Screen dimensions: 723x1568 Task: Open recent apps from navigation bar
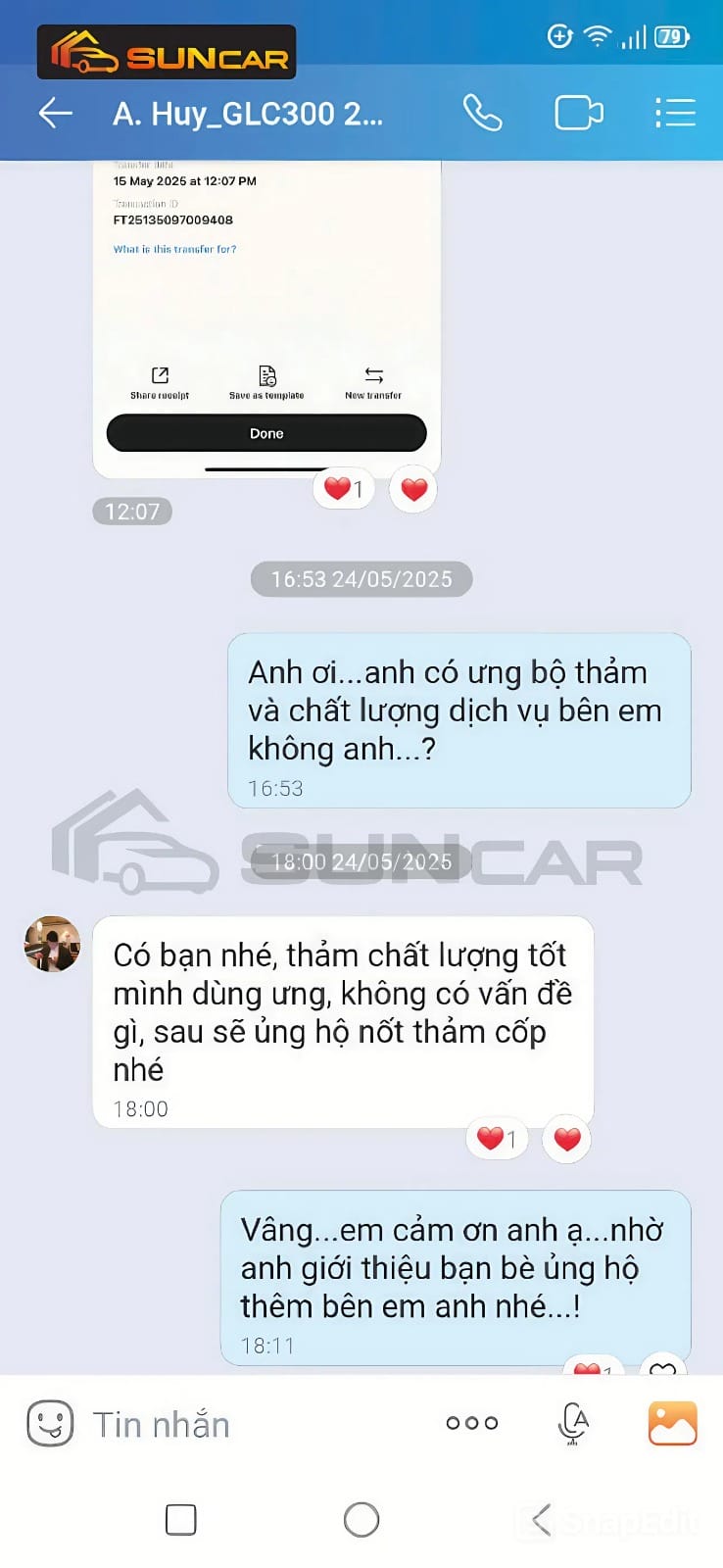(x=181, y=1520)
